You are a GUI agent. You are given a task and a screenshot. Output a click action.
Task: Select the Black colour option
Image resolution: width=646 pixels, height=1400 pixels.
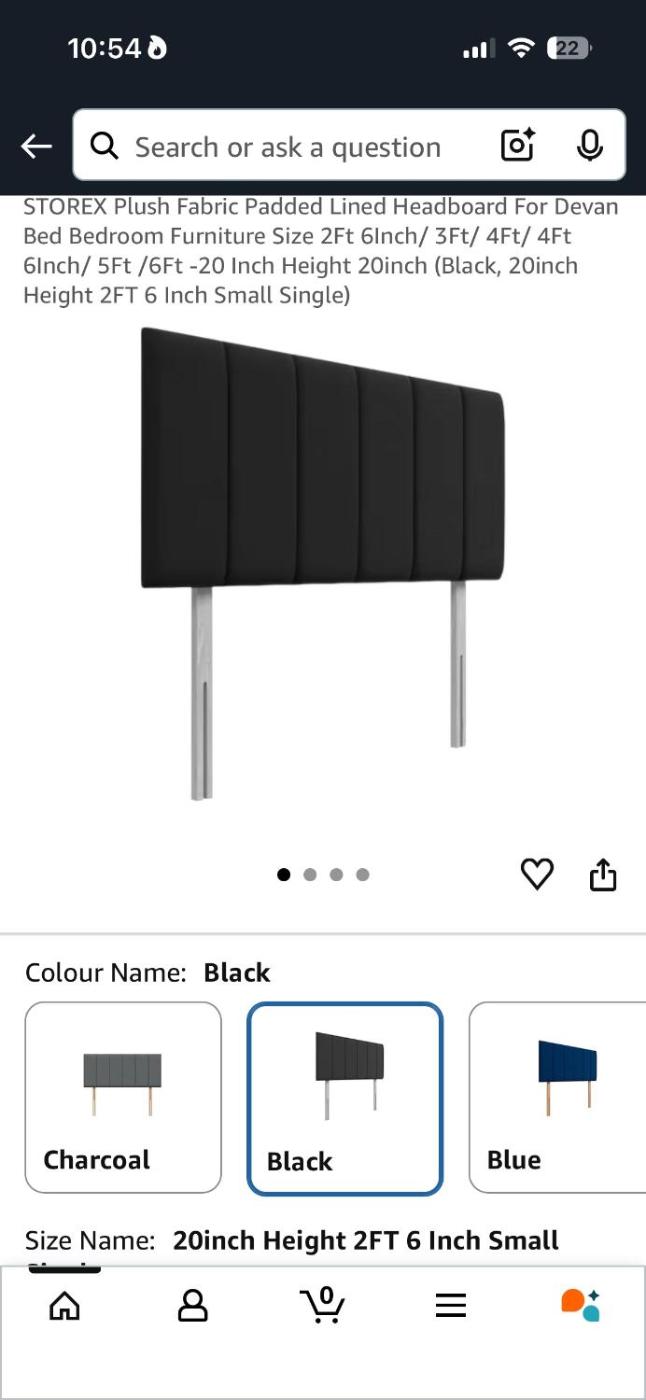pyautogui.click(x=345, y=1098)
